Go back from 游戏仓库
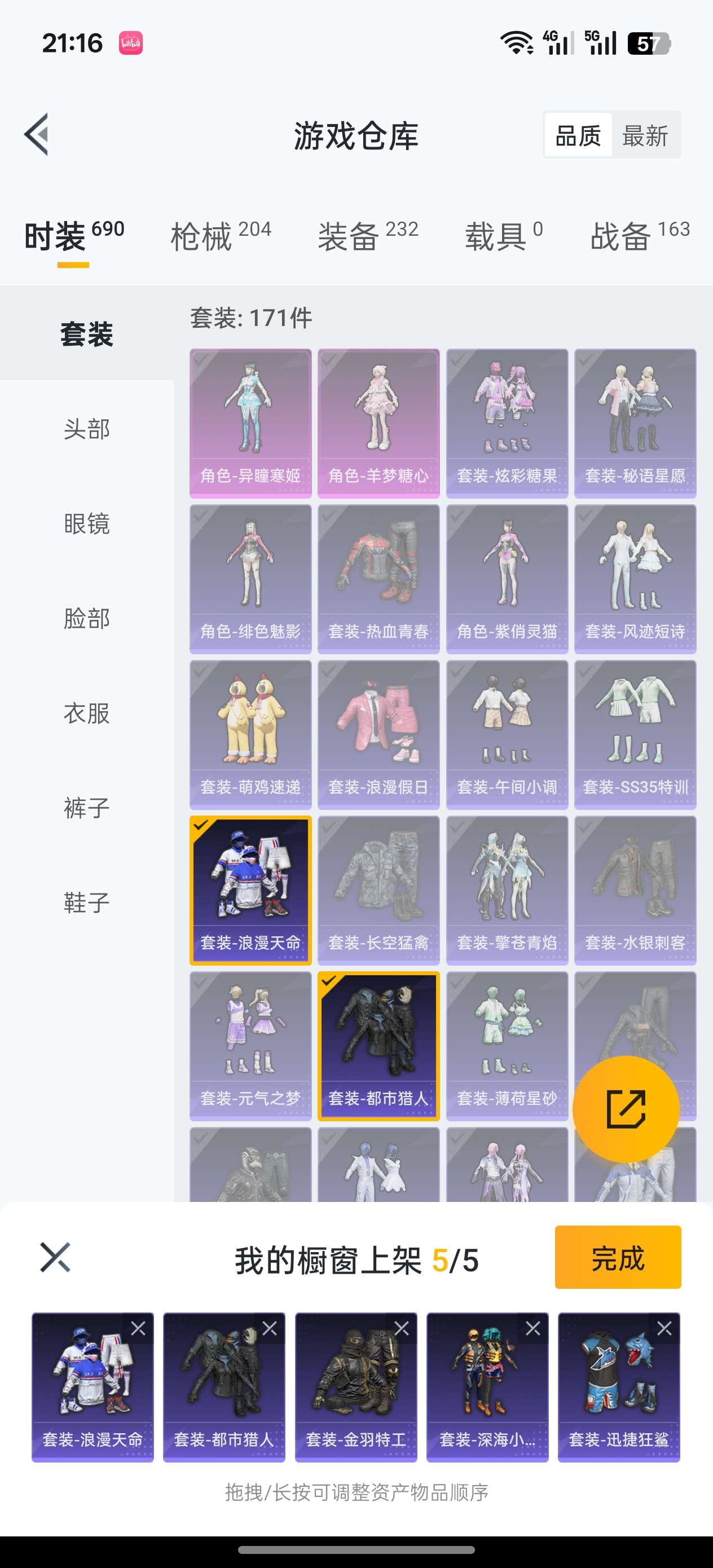 click(37, 135)
